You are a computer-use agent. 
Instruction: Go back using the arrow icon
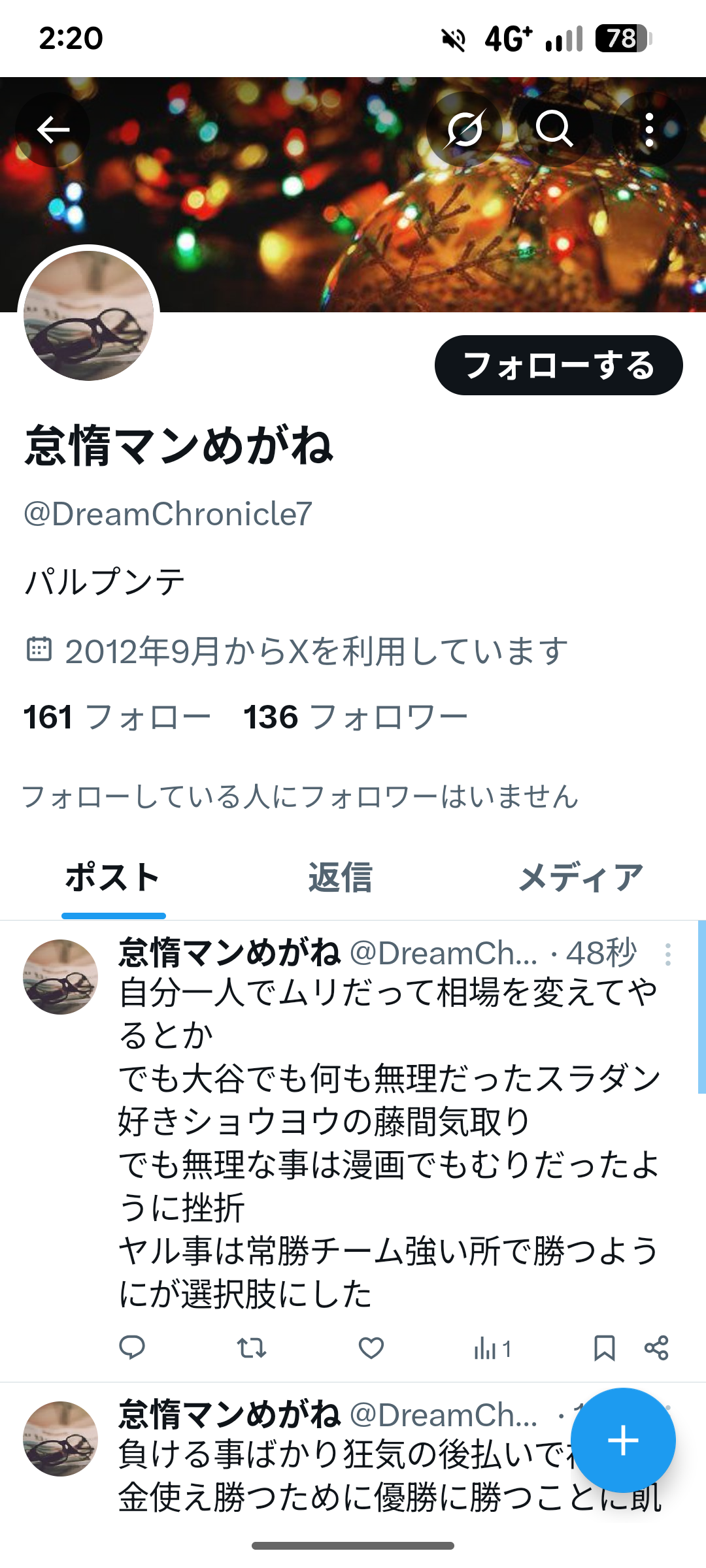point(53,129)
